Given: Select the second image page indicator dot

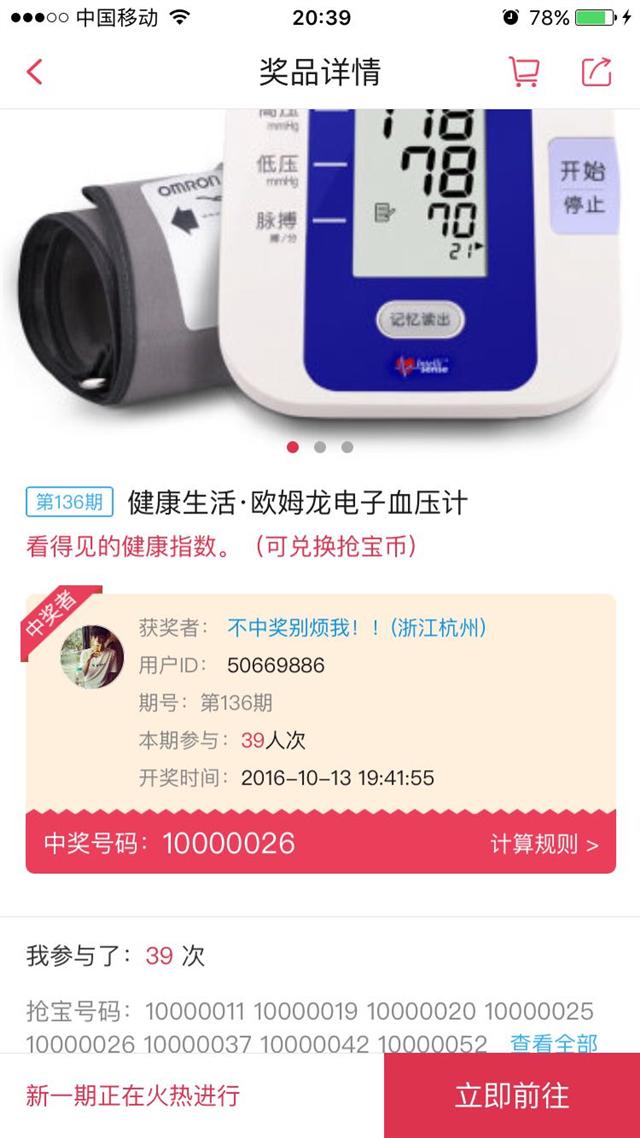Looking at the screenshot, I should point(320,447).
